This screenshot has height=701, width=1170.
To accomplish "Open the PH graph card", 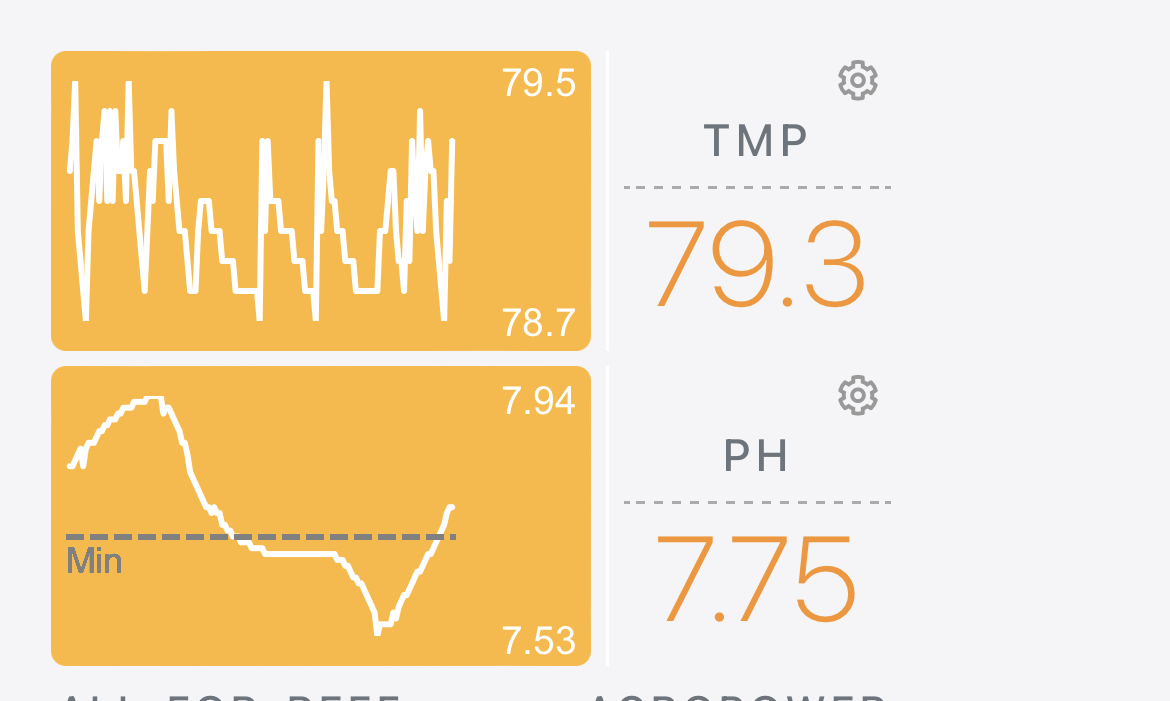I will pyautogui.click(x=321, y=516).
